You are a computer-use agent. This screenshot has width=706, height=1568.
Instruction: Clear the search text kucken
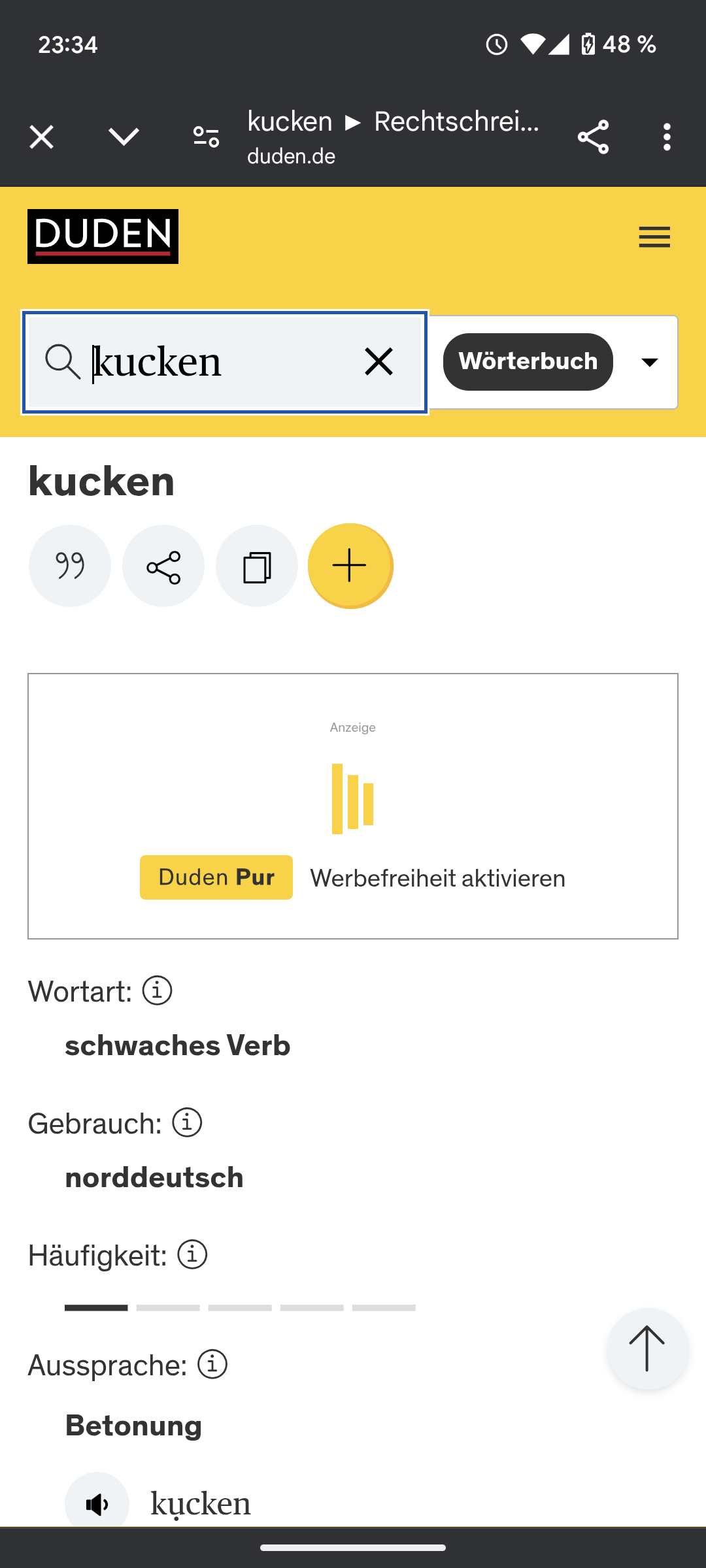click(x=378, y=362)
